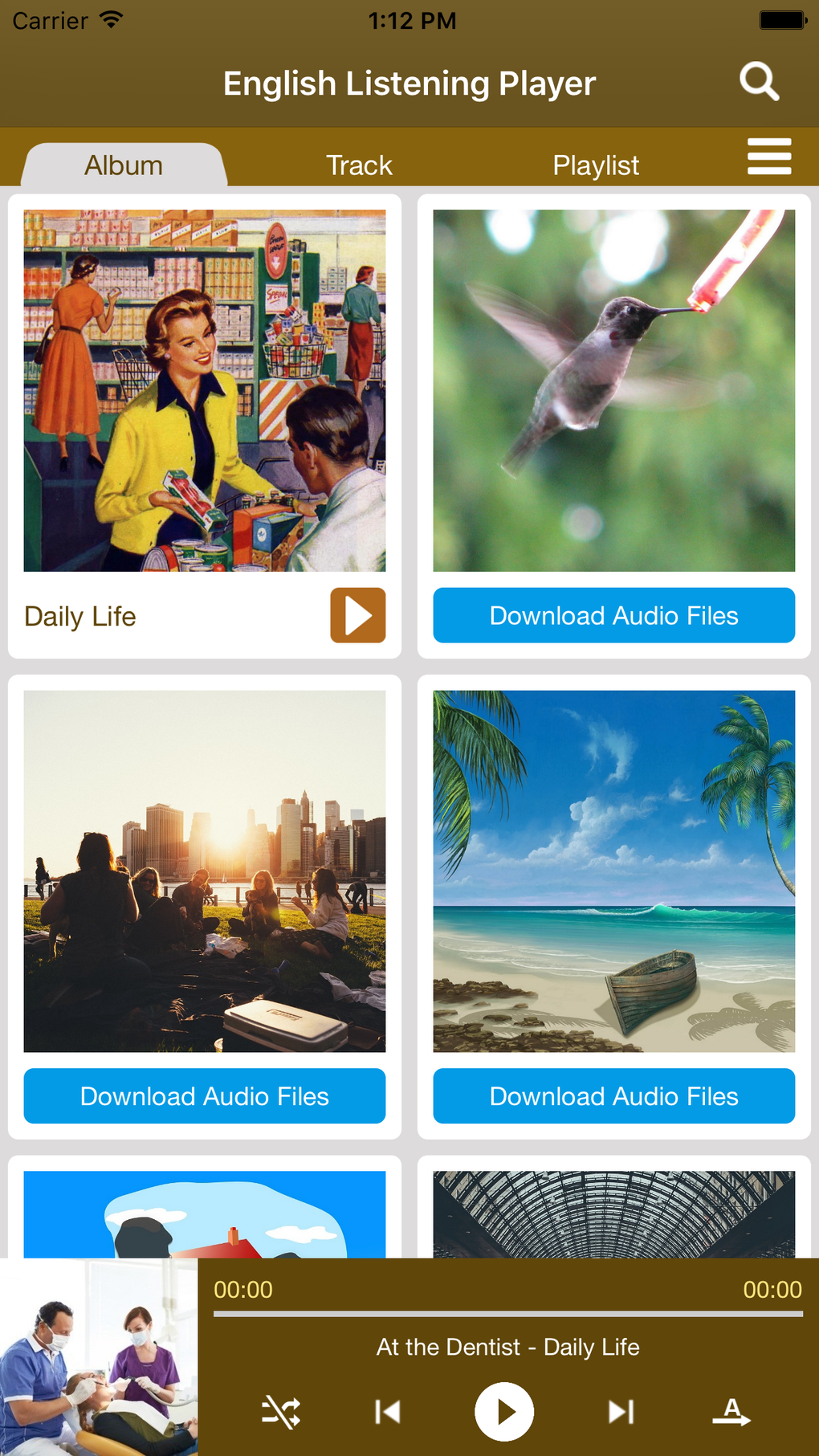The width and height of the screenshot is (819, 1456).
Task: Open the transcript text view
Action: (x=731, y=1411)
